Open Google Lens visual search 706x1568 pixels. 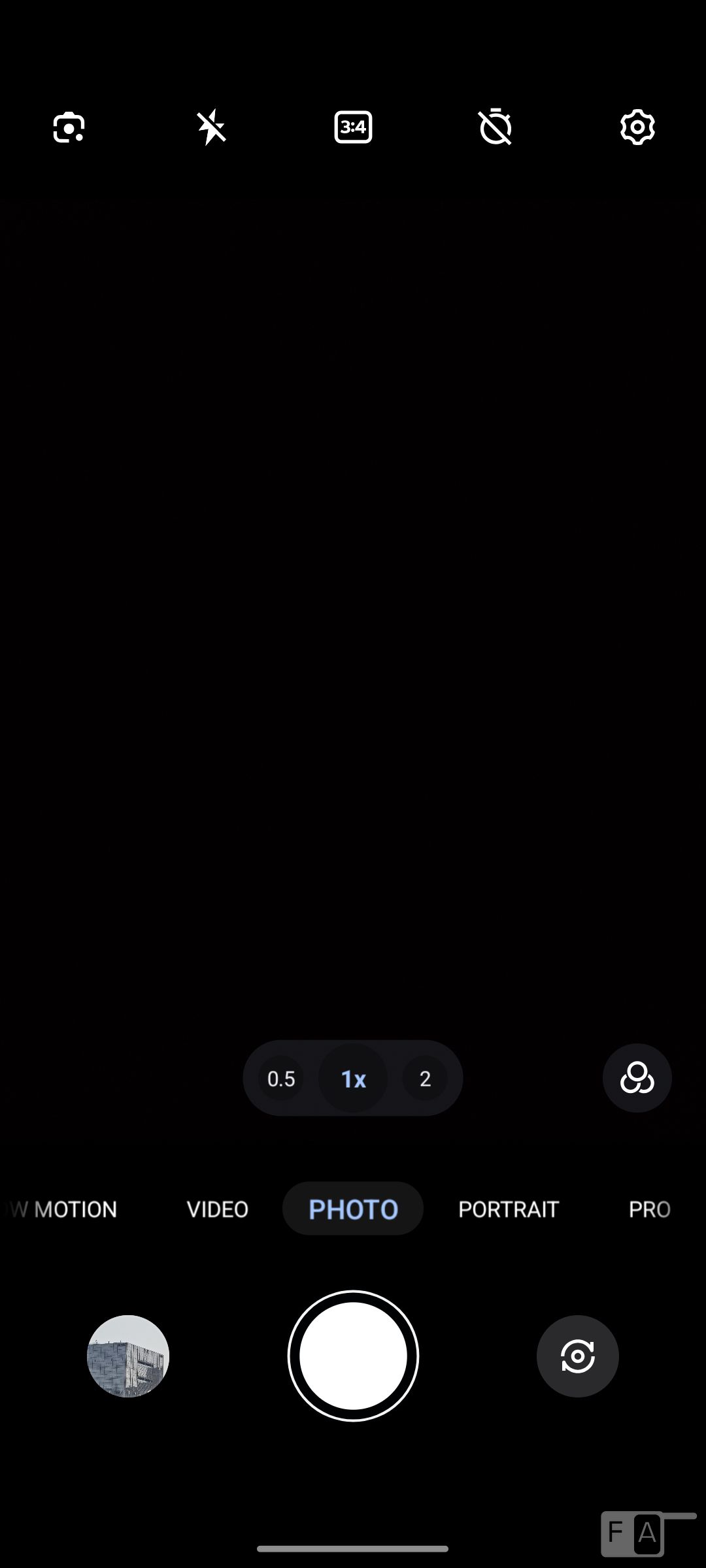point(69,127)
